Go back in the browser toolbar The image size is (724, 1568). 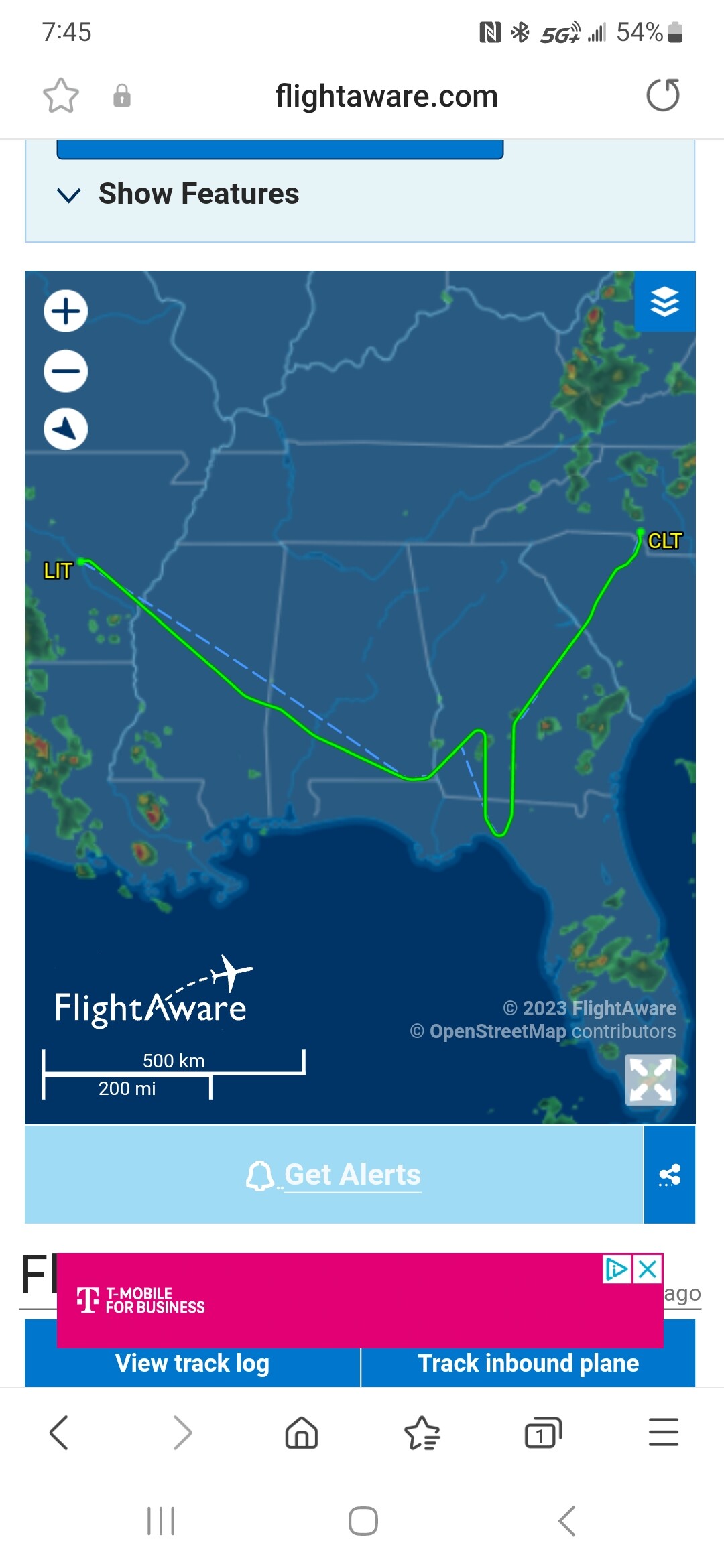59,1433
